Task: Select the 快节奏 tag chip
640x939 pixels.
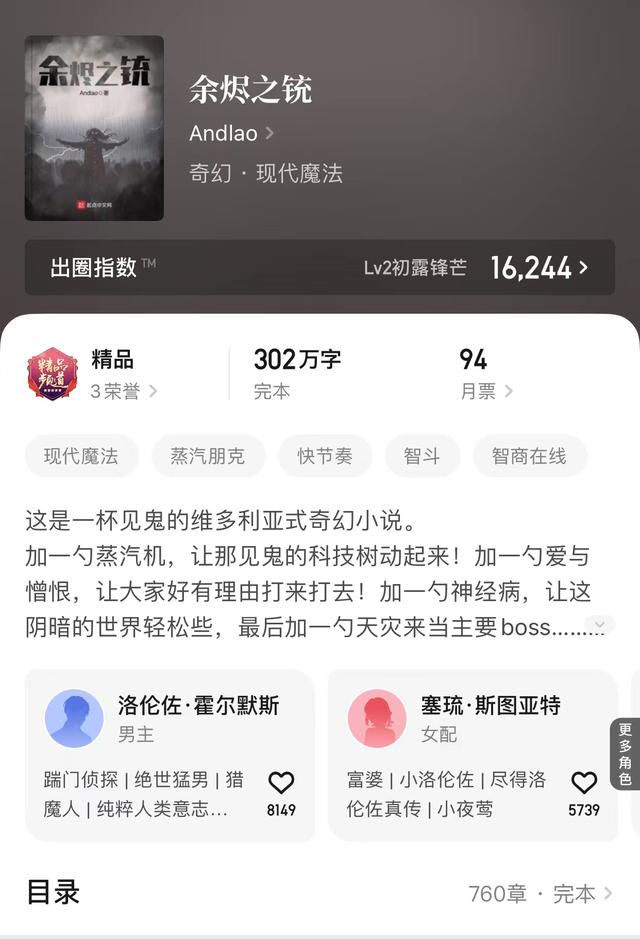Action: point(325,456)
